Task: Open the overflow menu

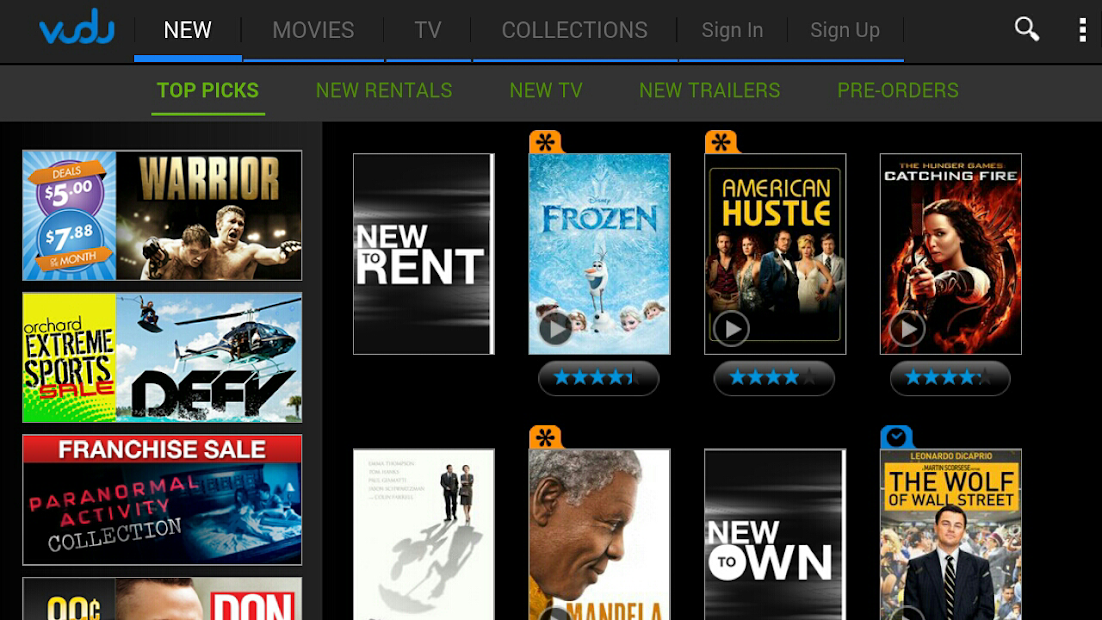Action: click(x=1082, y=30)
